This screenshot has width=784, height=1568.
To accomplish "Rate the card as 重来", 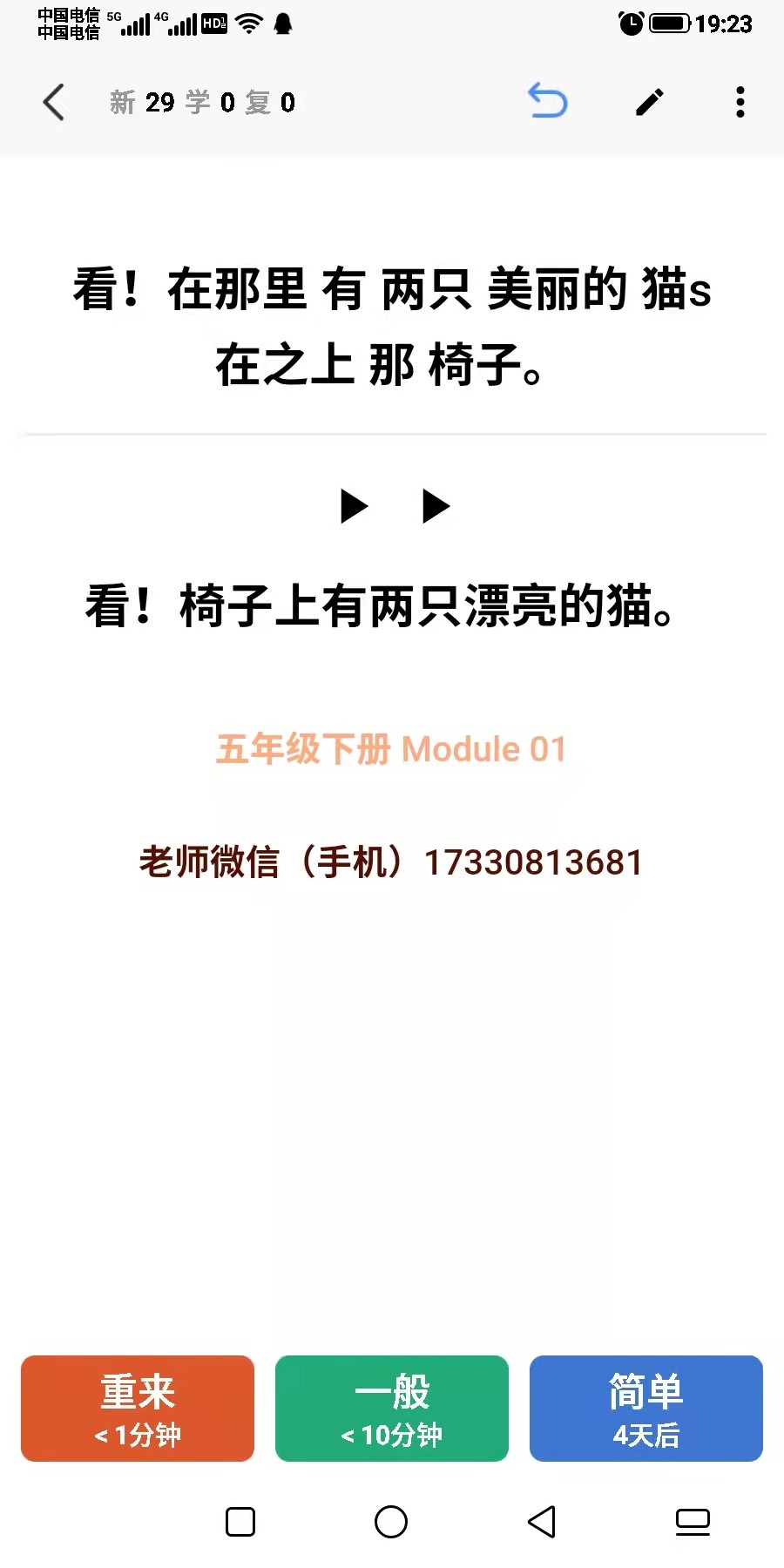I will (138, 1409).
